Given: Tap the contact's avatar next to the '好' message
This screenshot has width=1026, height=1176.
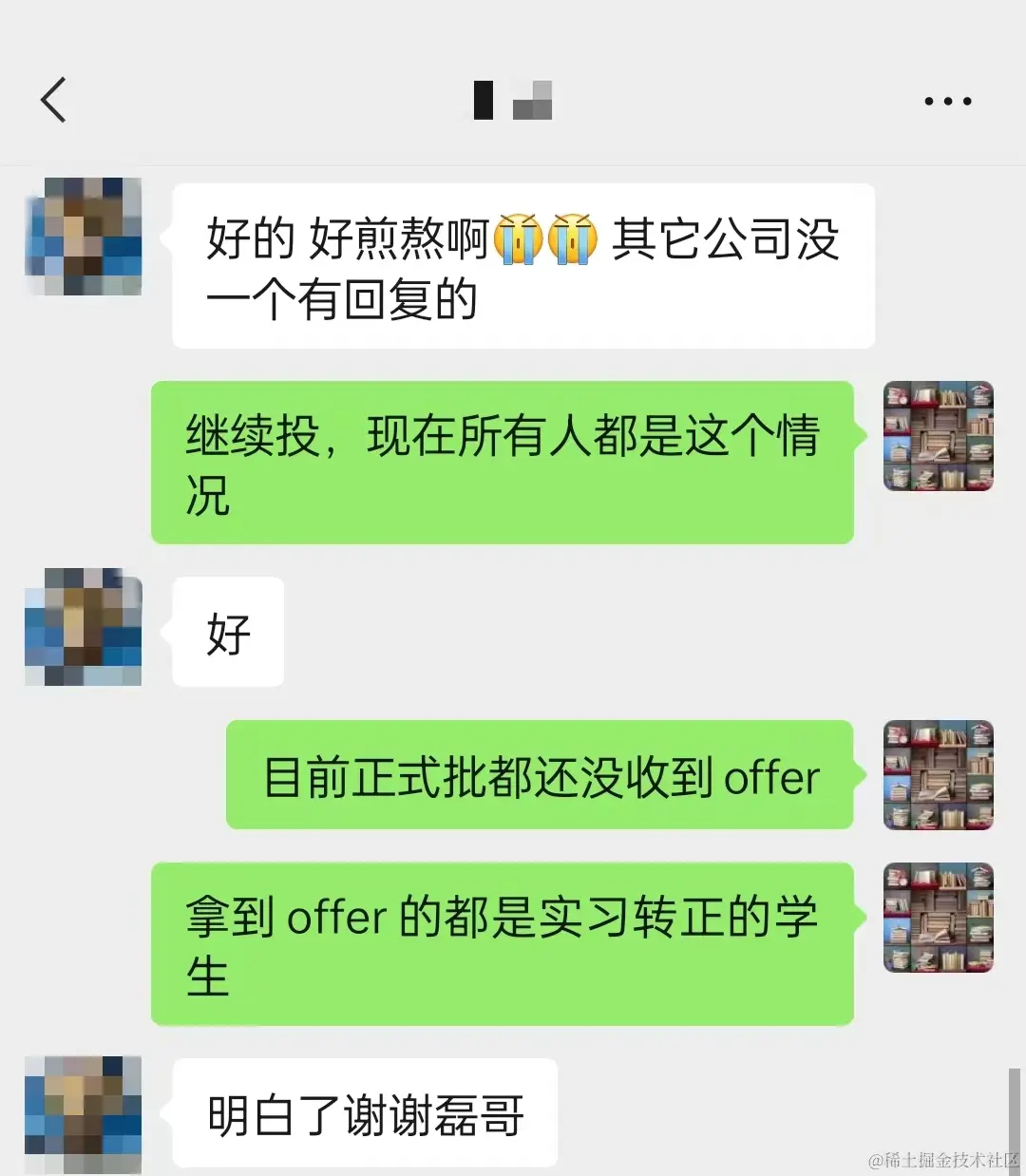Looking at the screenshot, I should point(83,627).
